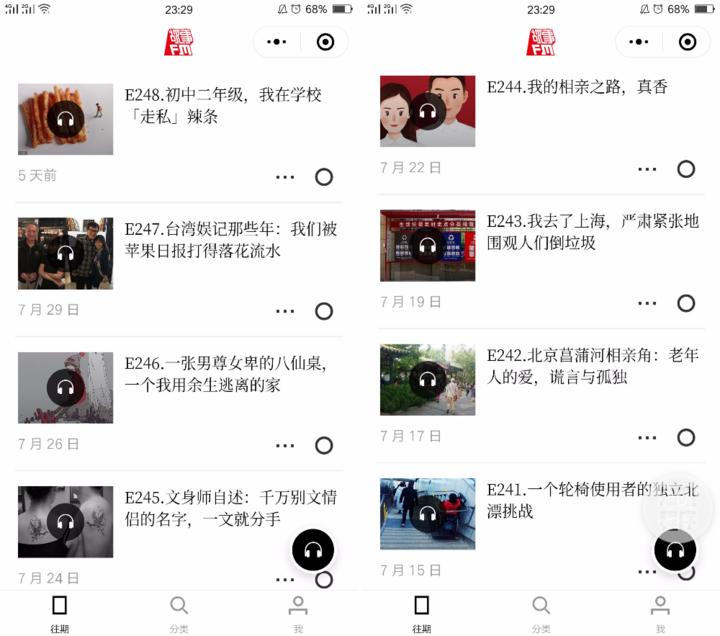Select the circle for episode E244
The width and height of the screenshot is (720, 636).
(x=686, y=169)
